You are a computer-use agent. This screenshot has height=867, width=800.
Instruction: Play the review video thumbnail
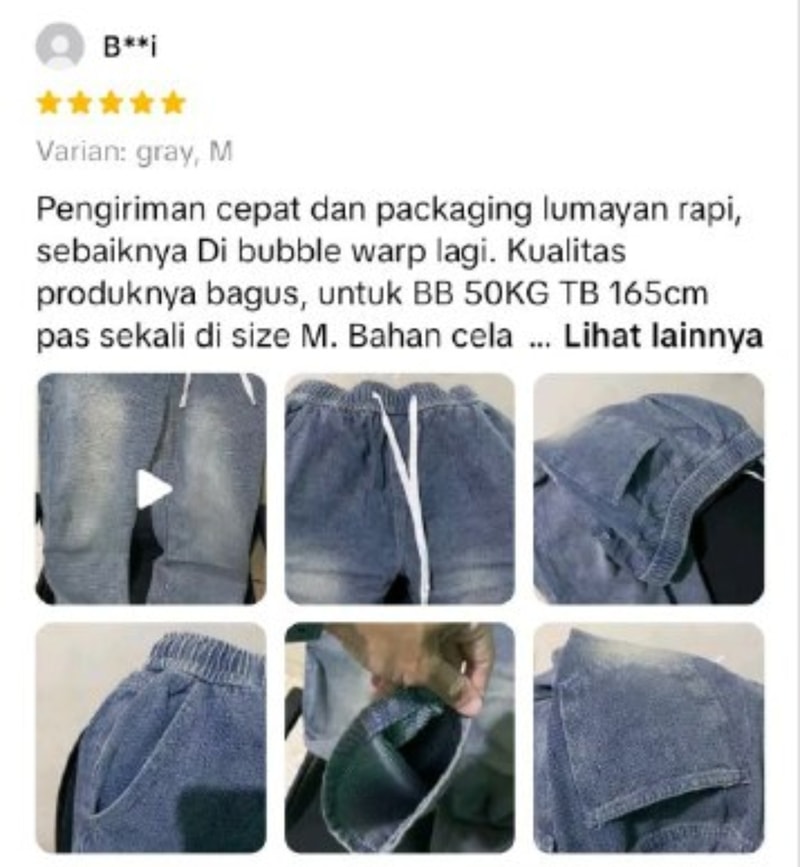click(152, 489)
